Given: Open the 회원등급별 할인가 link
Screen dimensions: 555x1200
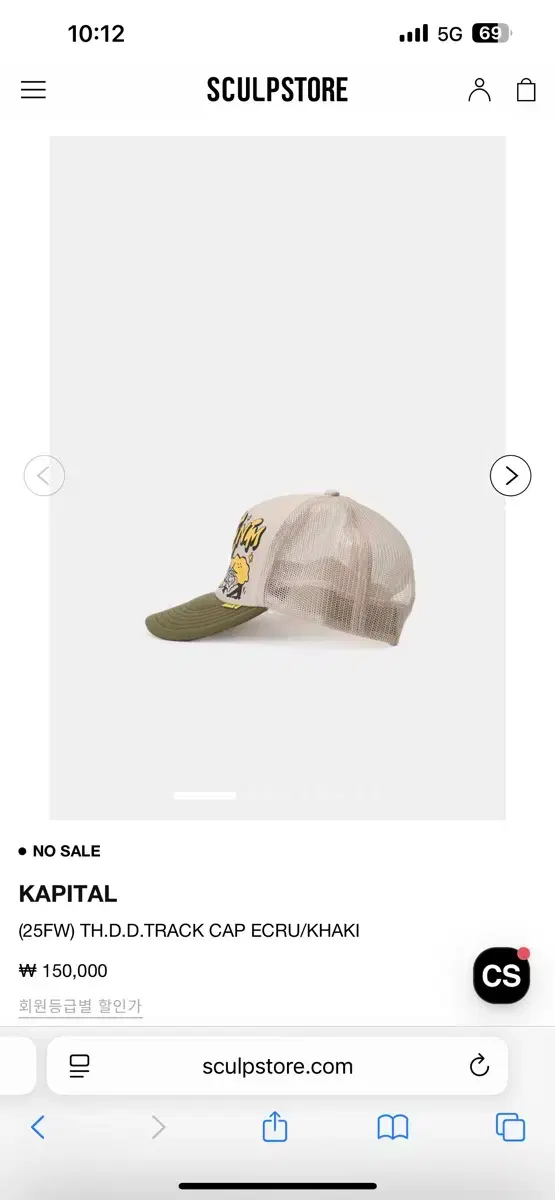Looking at the screenshot, I should click(80, 1006).
